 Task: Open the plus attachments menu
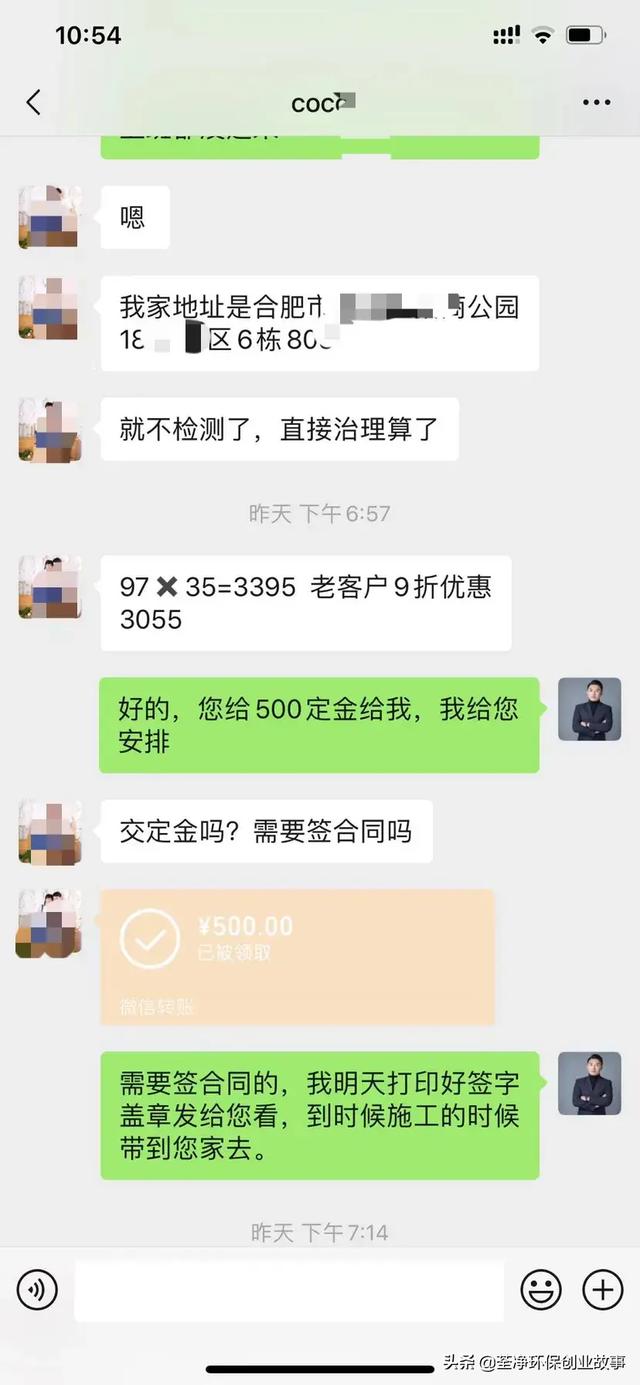click(x=602, y=1290)
